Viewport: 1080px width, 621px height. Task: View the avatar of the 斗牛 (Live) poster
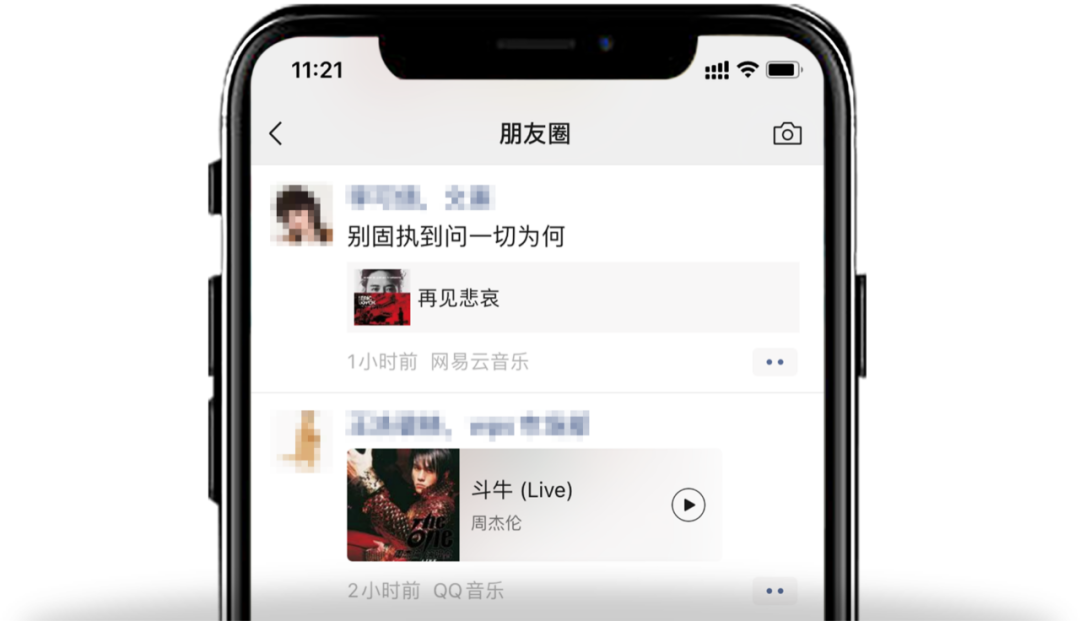click(302, 440)
